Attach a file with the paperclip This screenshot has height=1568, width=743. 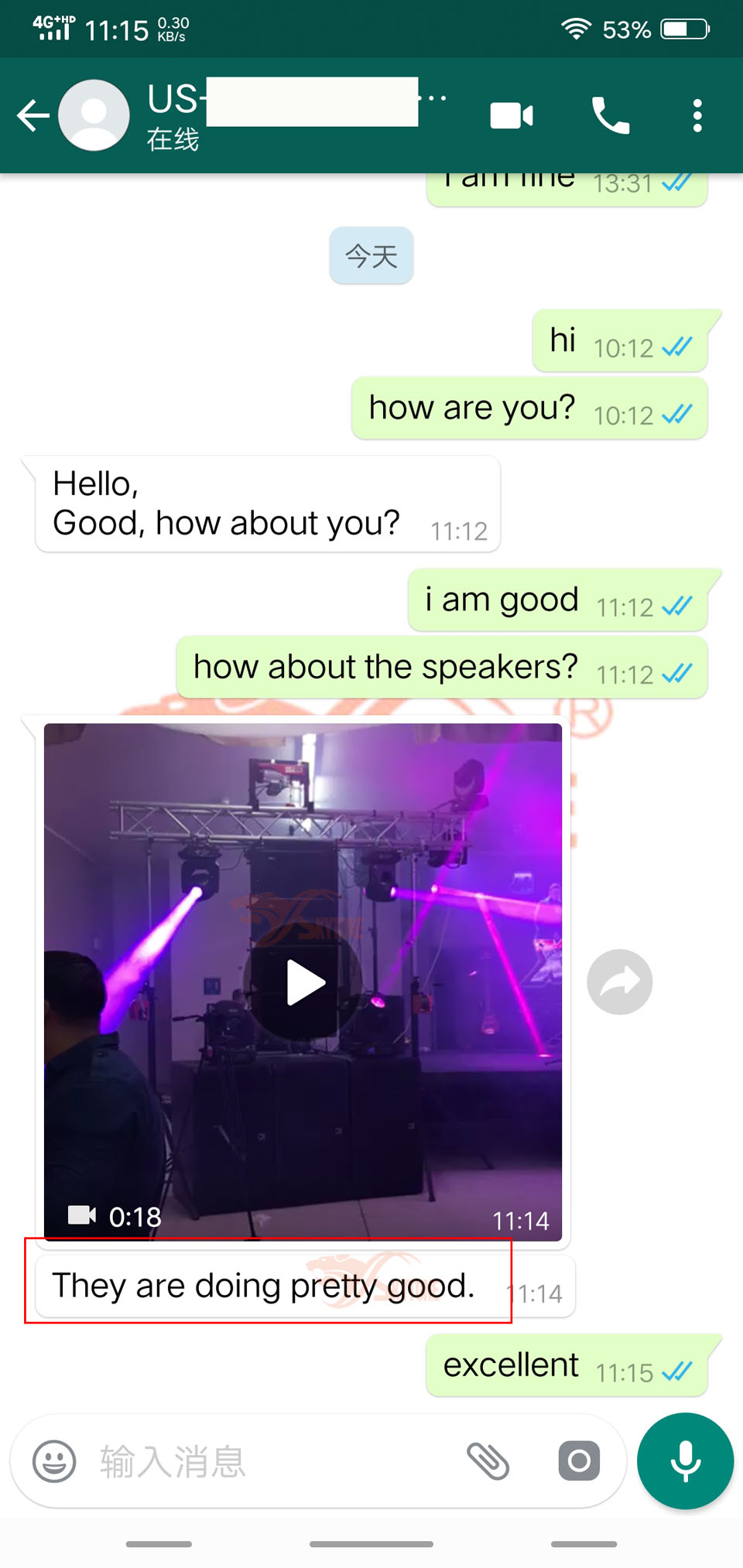[x=488, y=1461]
